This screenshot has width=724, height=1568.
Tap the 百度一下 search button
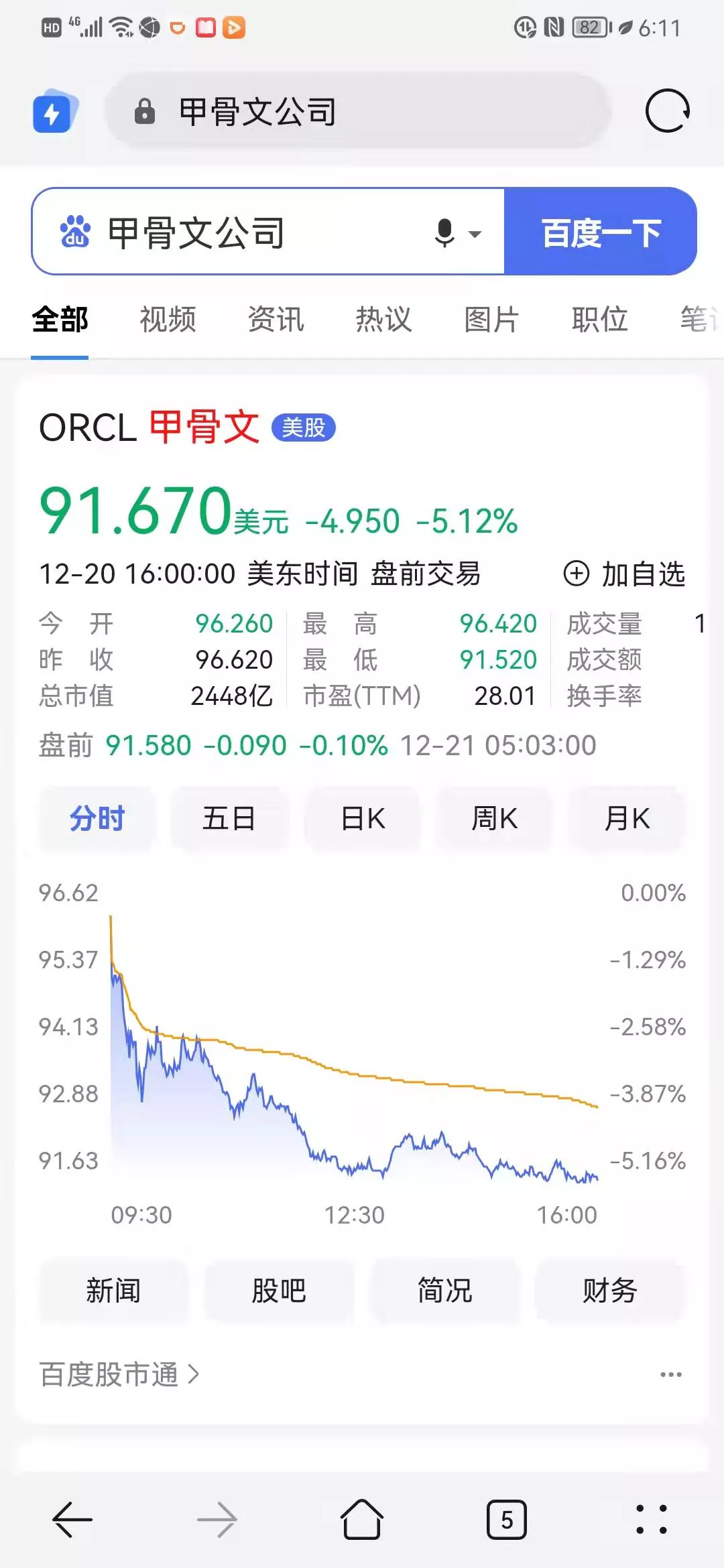pyautogui.click(x=601, y=232)
